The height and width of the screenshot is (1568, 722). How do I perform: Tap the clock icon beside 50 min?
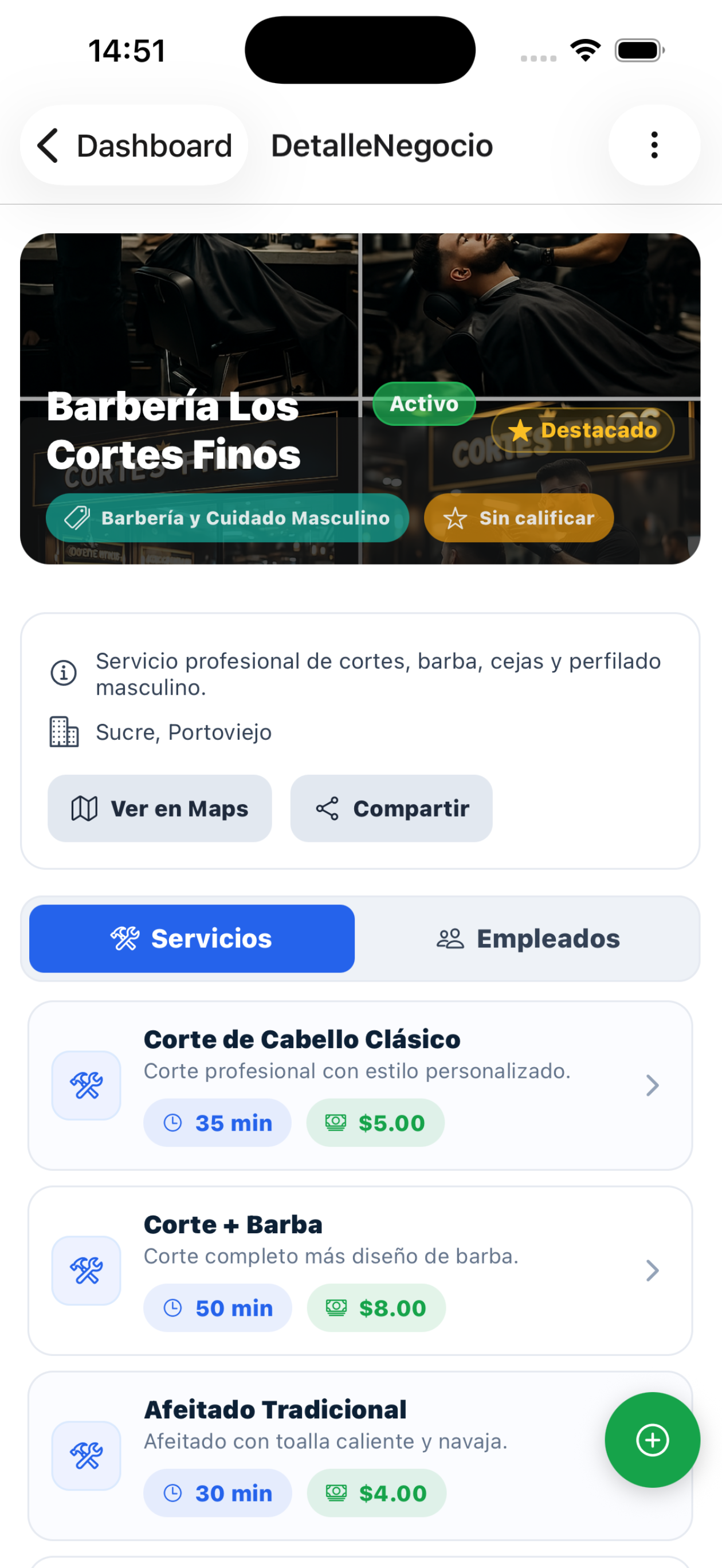[172, 1307]
